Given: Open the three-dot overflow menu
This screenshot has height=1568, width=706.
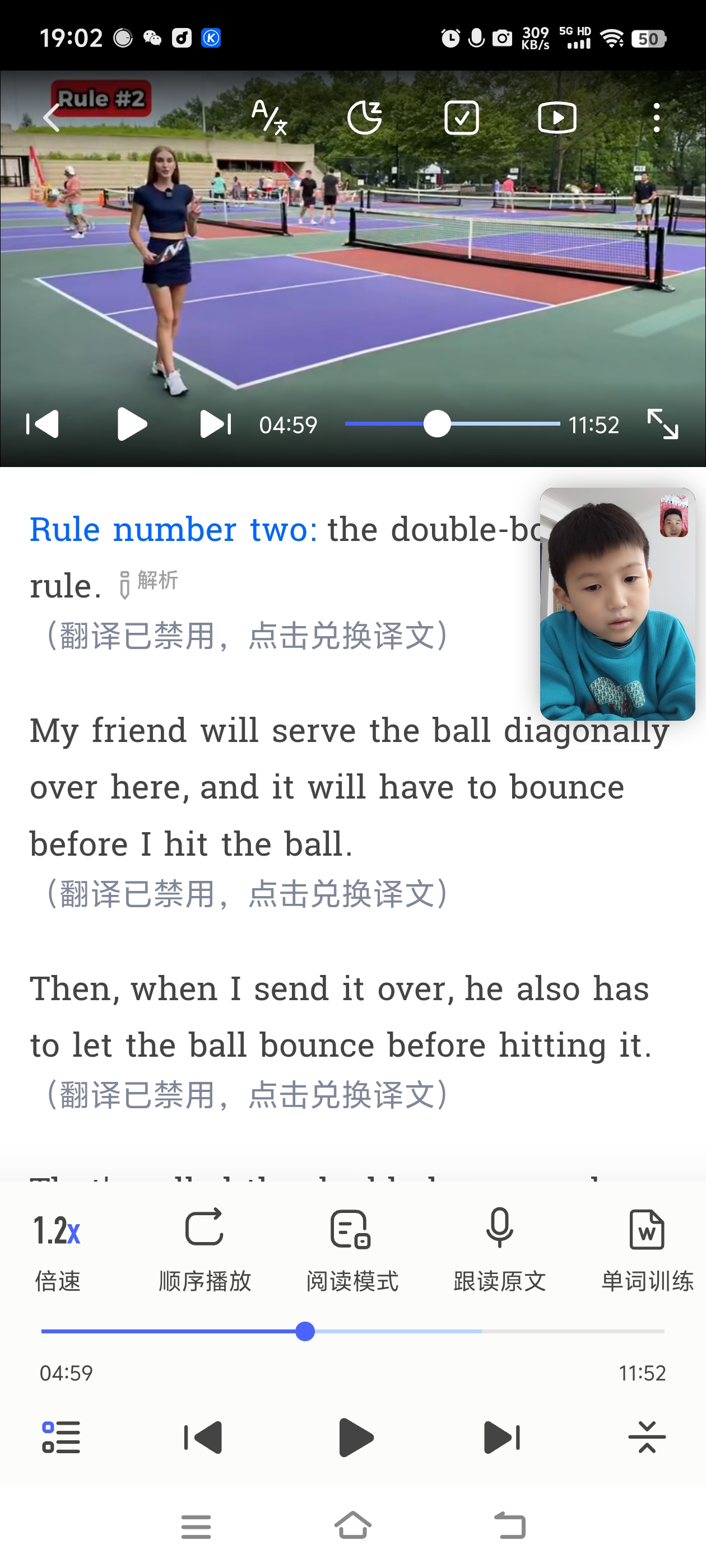Looking at the screenshot, I should pyautogui.click(x=656, y=118).
